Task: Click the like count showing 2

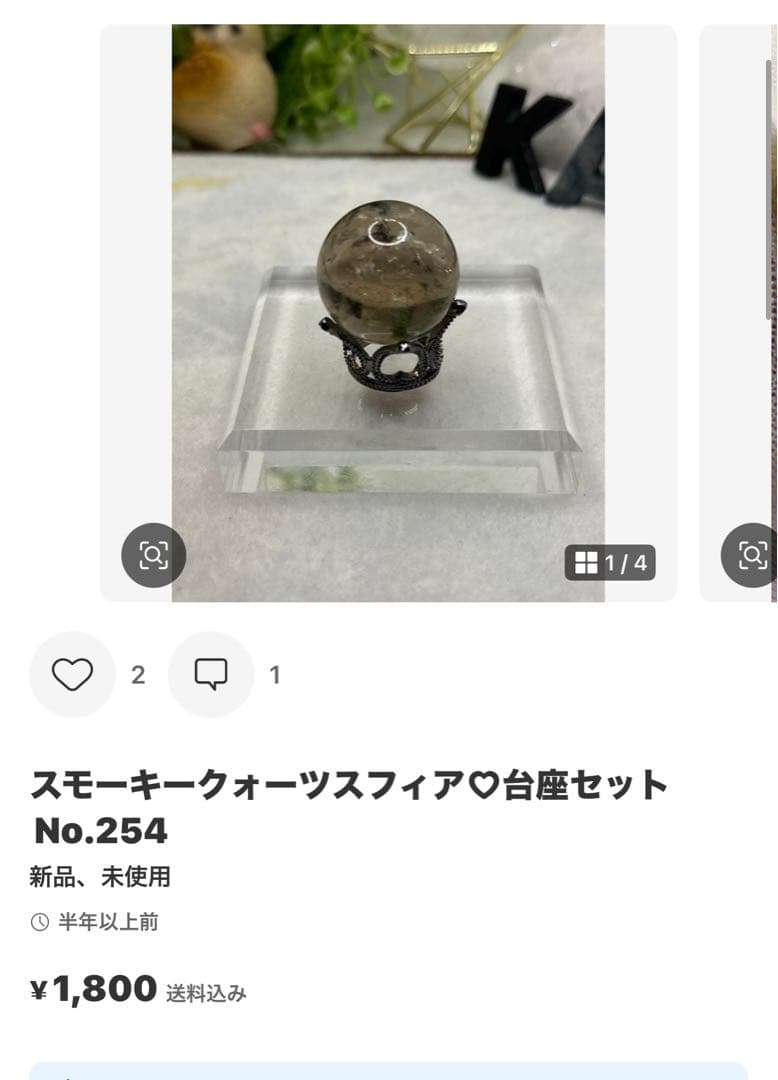Action: (x=138, y=676)
